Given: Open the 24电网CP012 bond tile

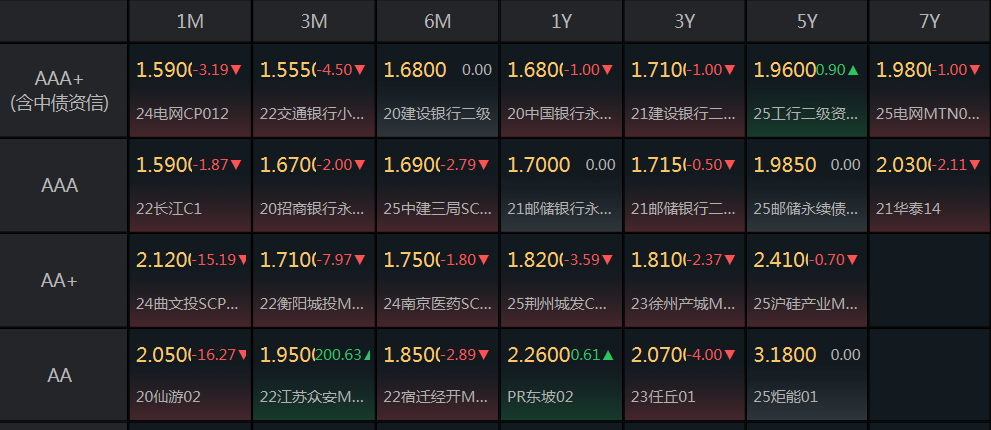Looking at the screenshot, I should [x=190, y=91].
